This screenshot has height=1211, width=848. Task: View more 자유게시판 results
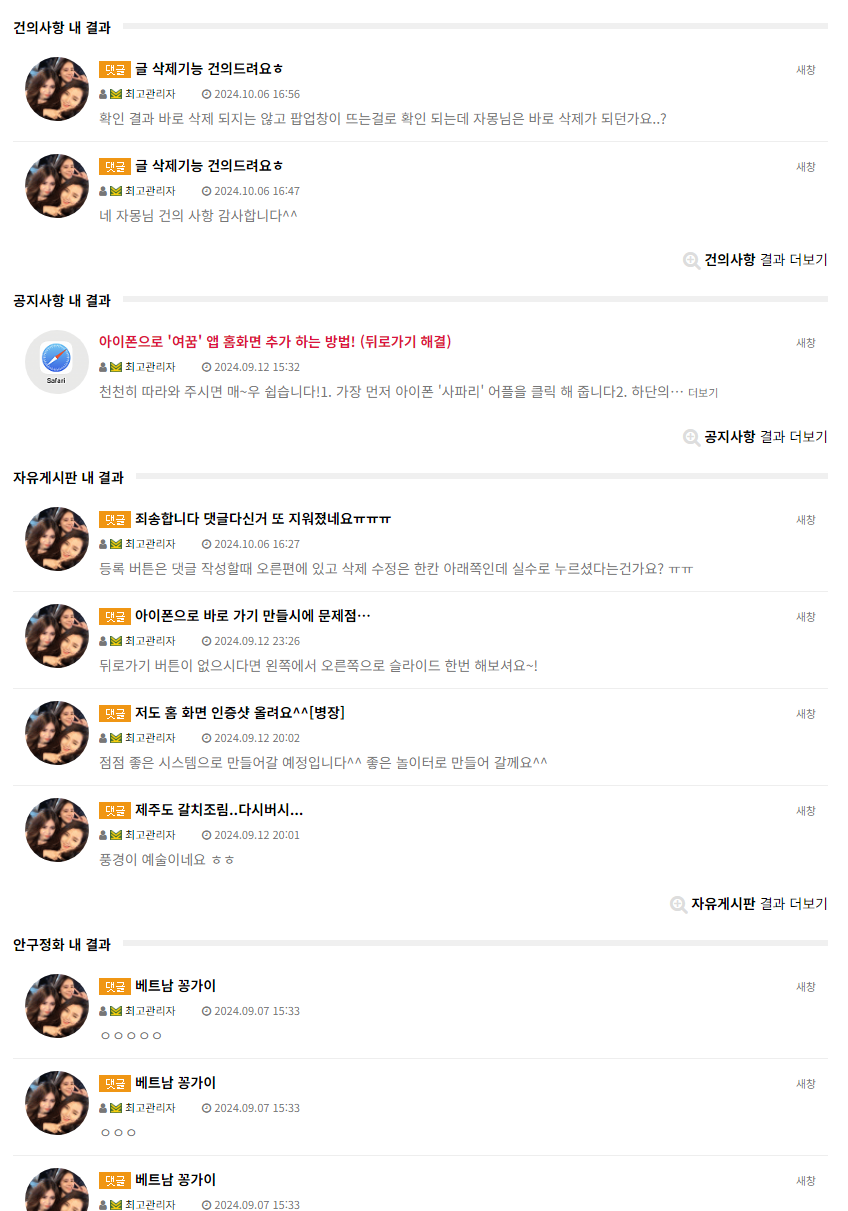pyautogui.click(x=758, y=904)
